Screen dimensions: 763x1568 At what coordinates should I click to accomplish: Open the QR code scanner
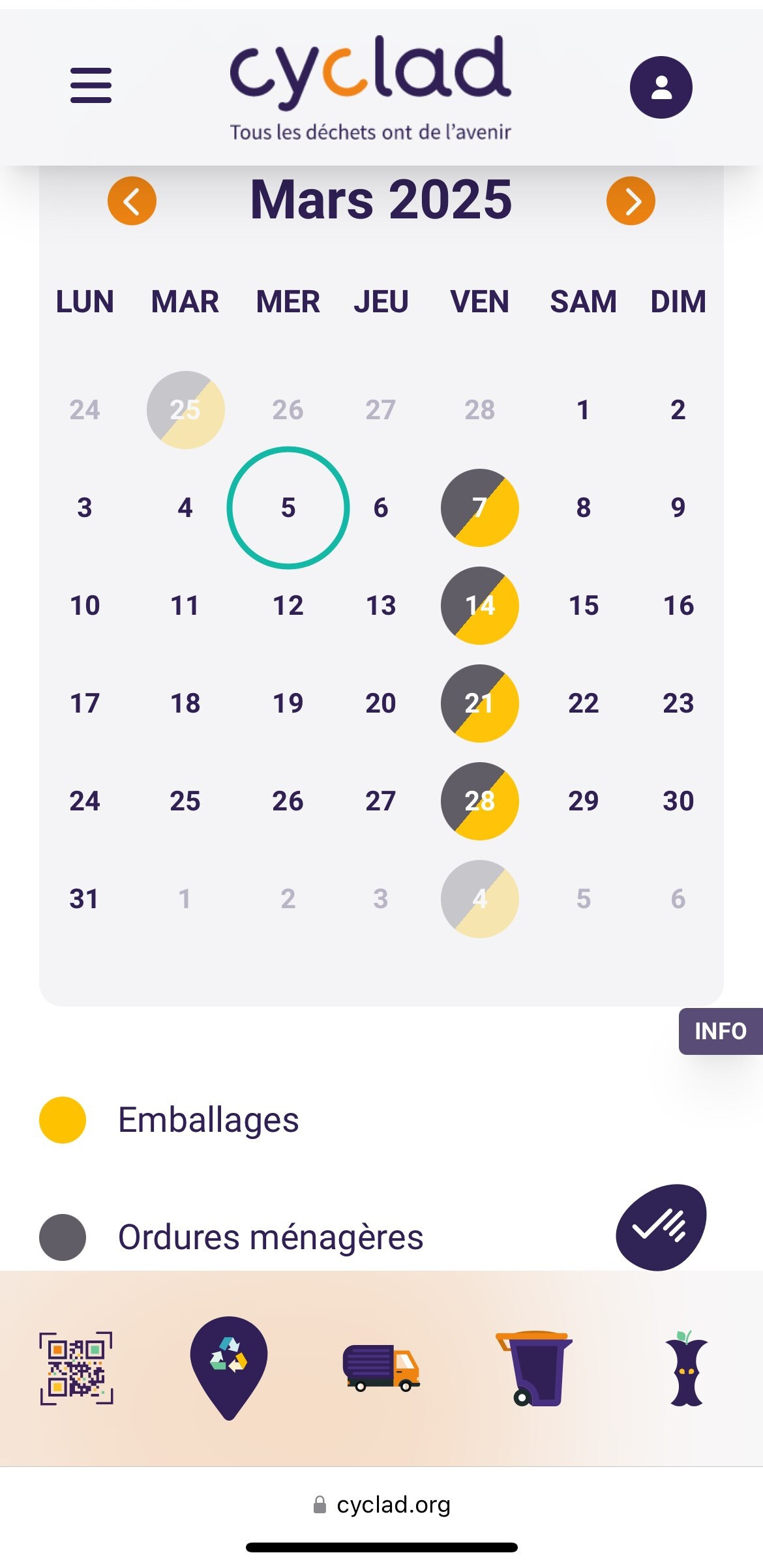click(76, 1367)
